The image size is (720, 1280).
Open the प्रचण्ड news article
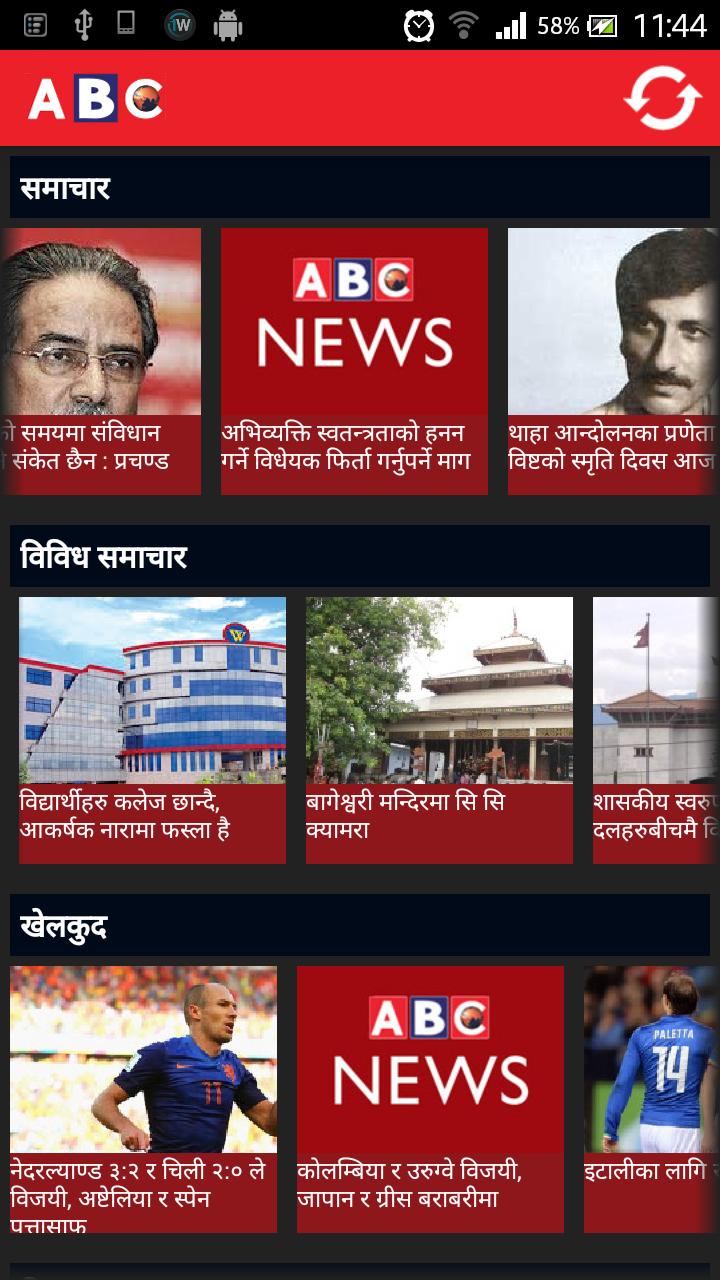[x=100, y=360]
